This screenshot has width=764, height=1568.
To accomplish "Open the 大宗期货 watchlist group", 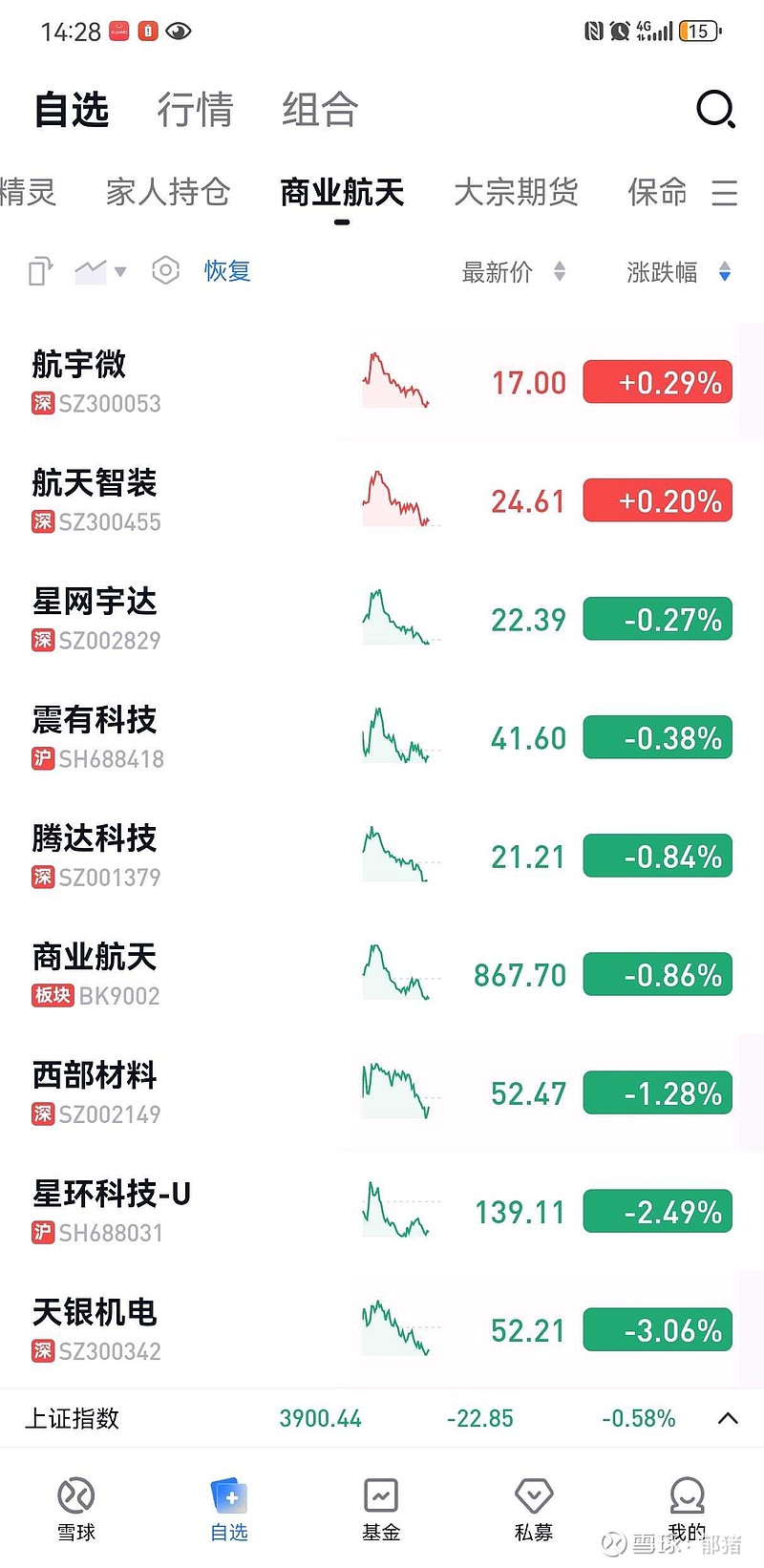I will click(517, 193).
